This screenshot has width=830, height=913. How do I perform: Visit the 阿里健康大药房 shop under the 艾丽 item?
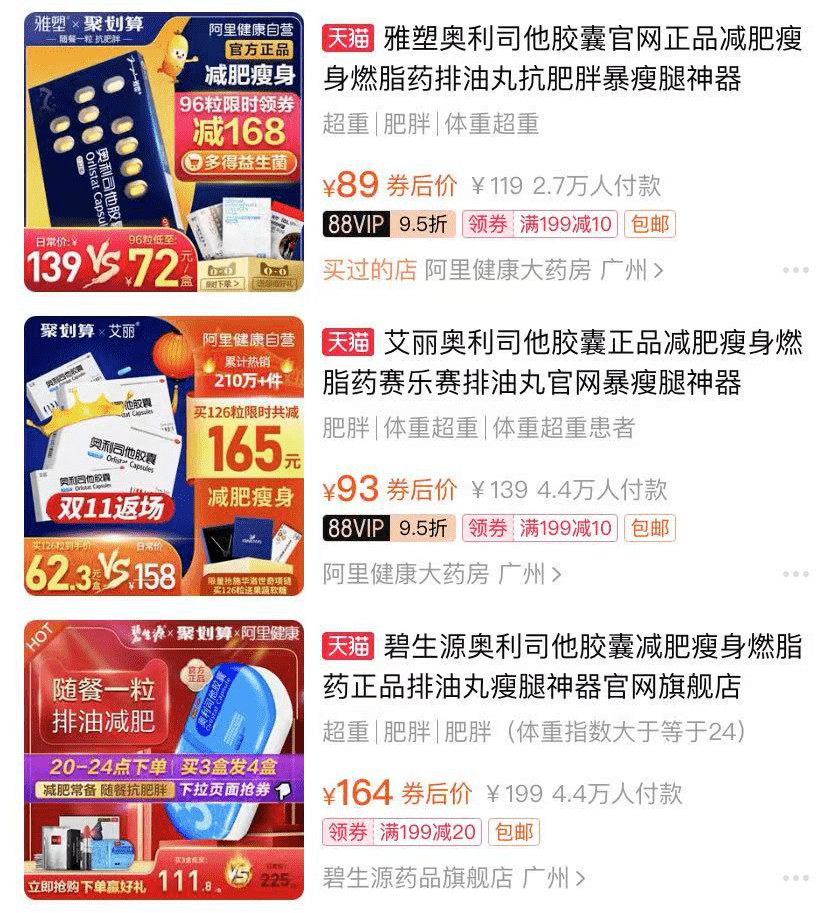pos(441,574)
